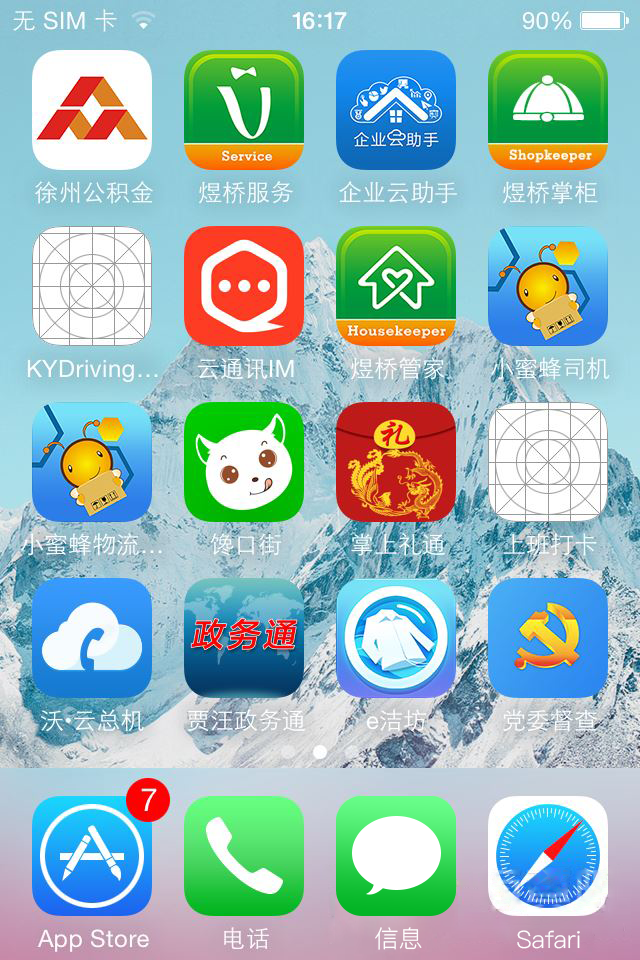The width and height of the screenshot is (640, 960).
Task: Launch the 煜桥服务 app
Action: point(244,110)
